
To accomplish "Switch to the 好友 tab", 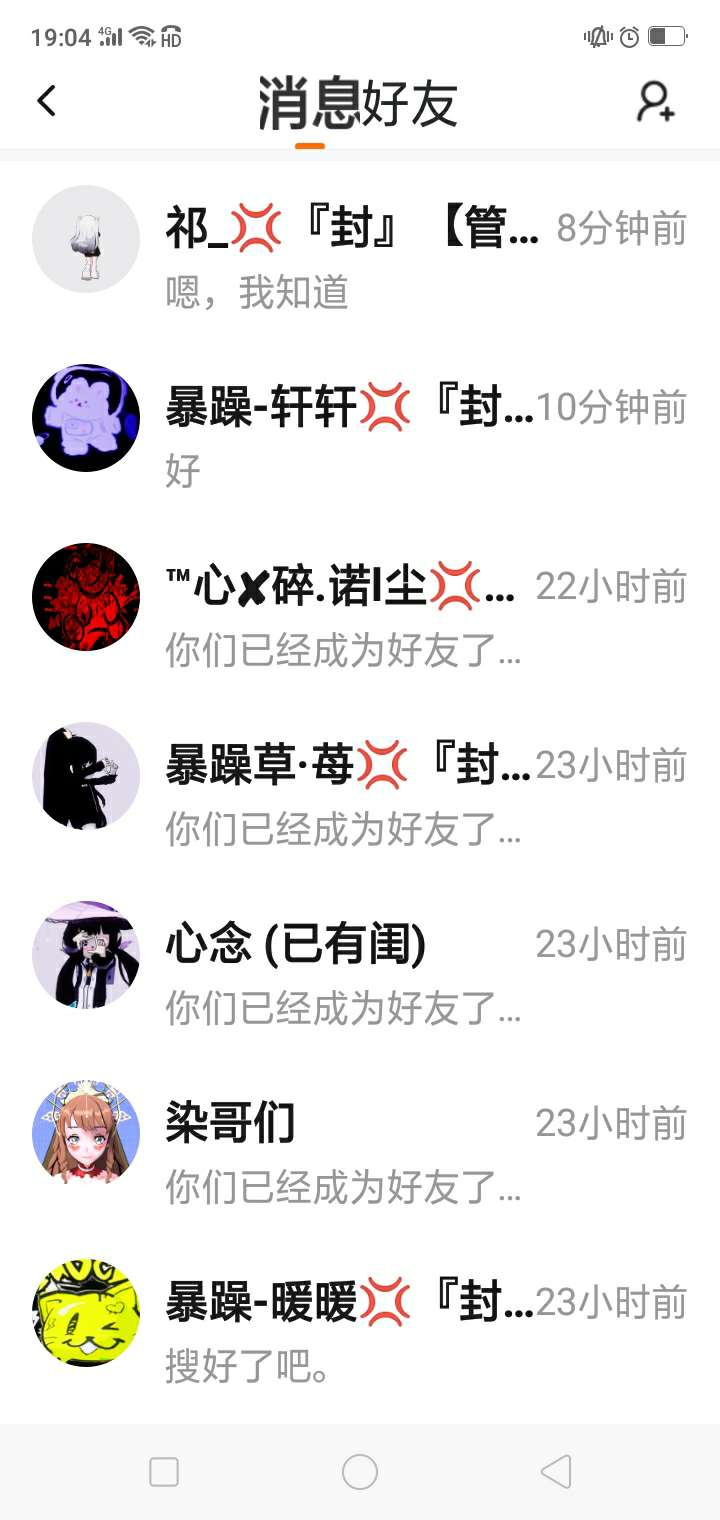I will (x=409, y=103).
